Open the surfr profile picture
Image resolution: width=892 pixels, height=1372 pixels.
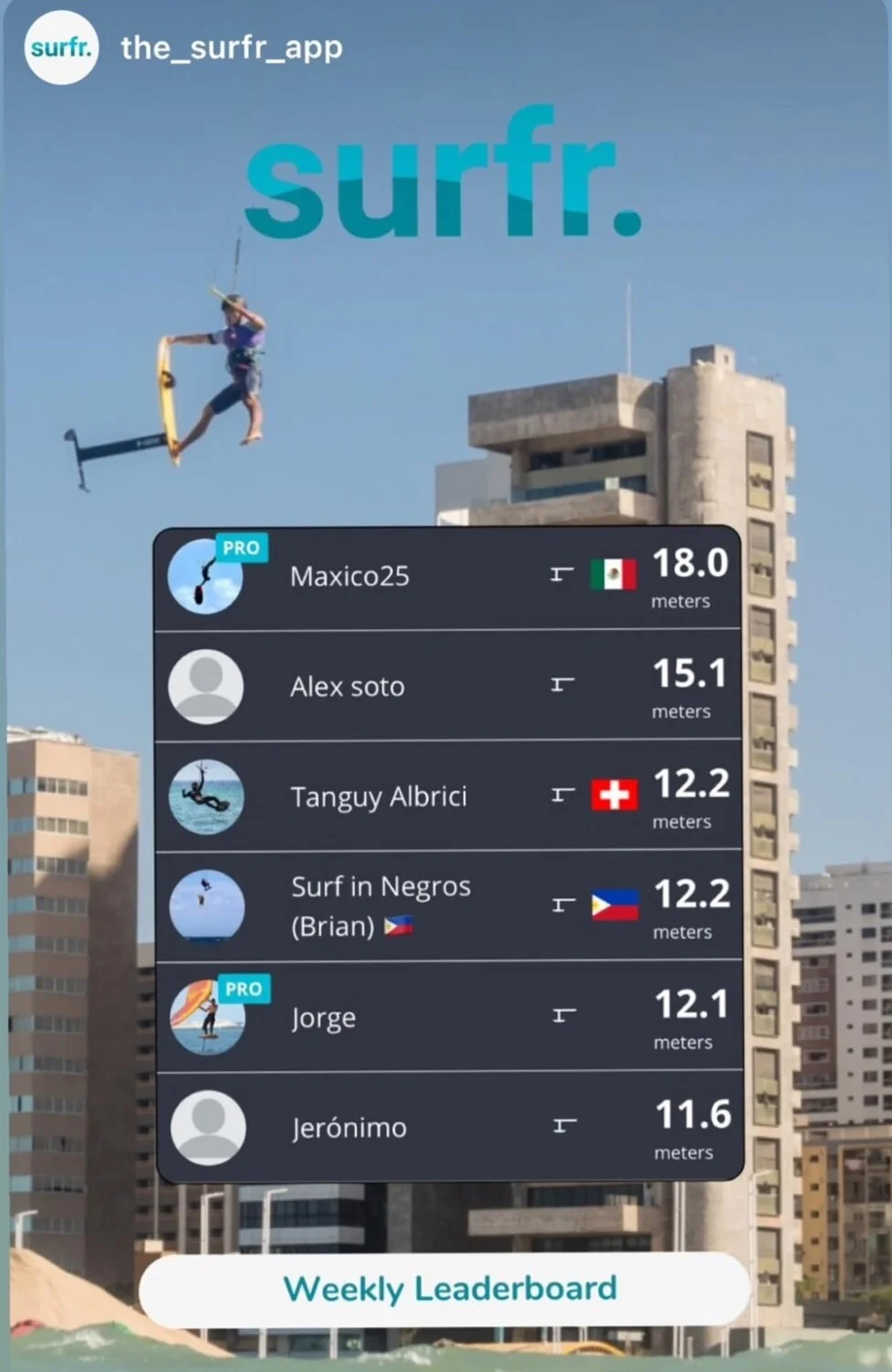tap(60, 48)
